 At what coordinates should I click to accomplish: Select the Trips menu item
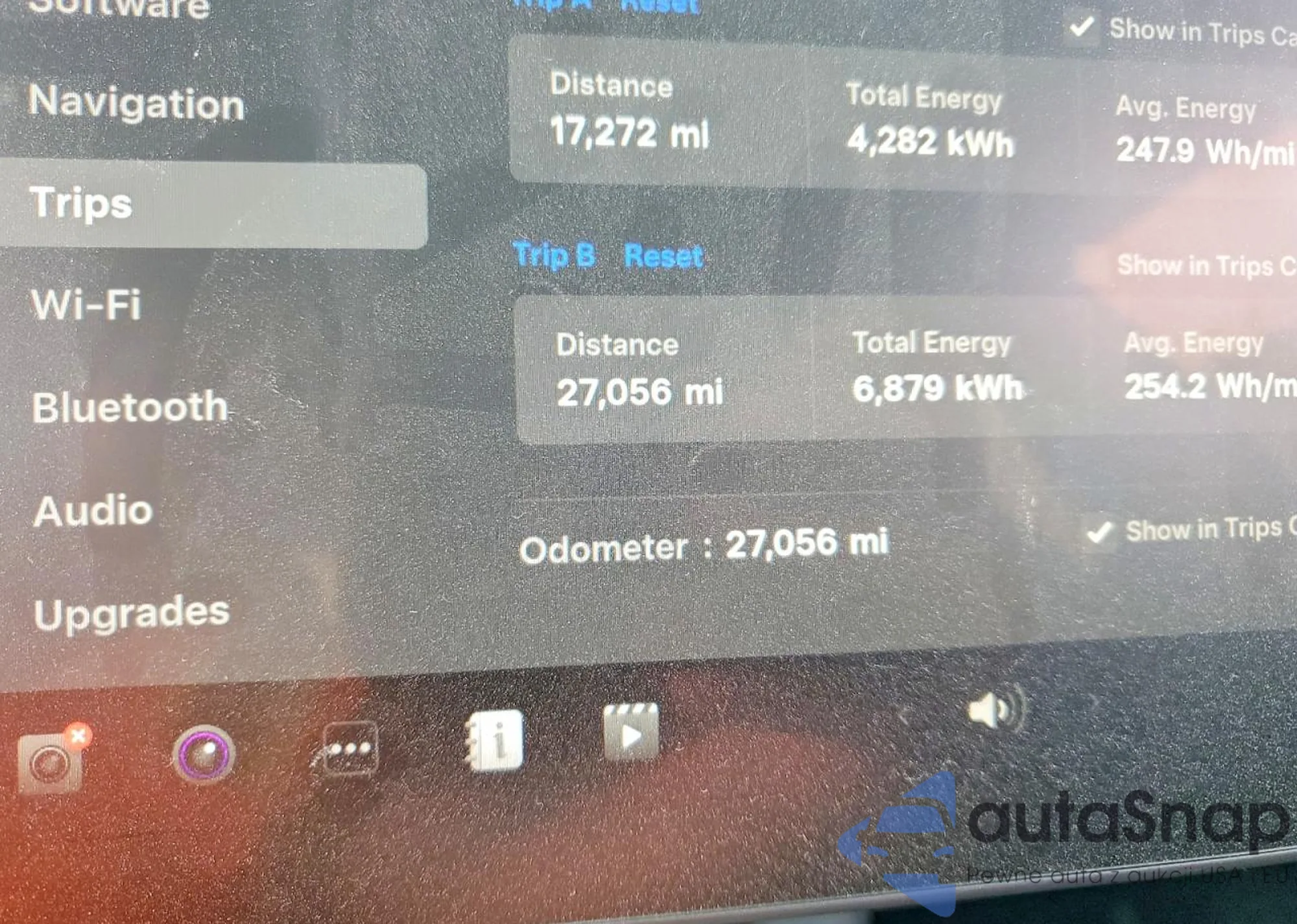pyautogui.click(x=81, y=204)
